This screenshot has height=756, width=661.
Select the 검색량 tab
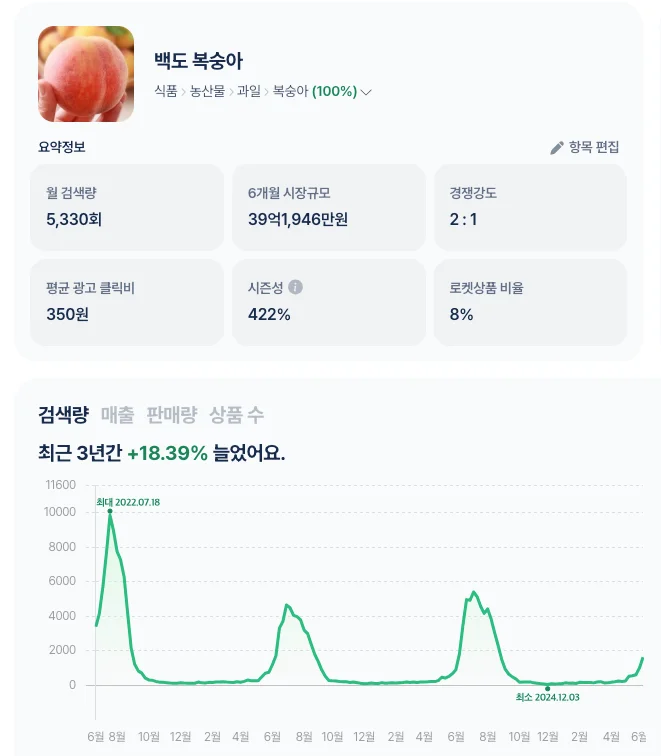(x=63, y=415)
